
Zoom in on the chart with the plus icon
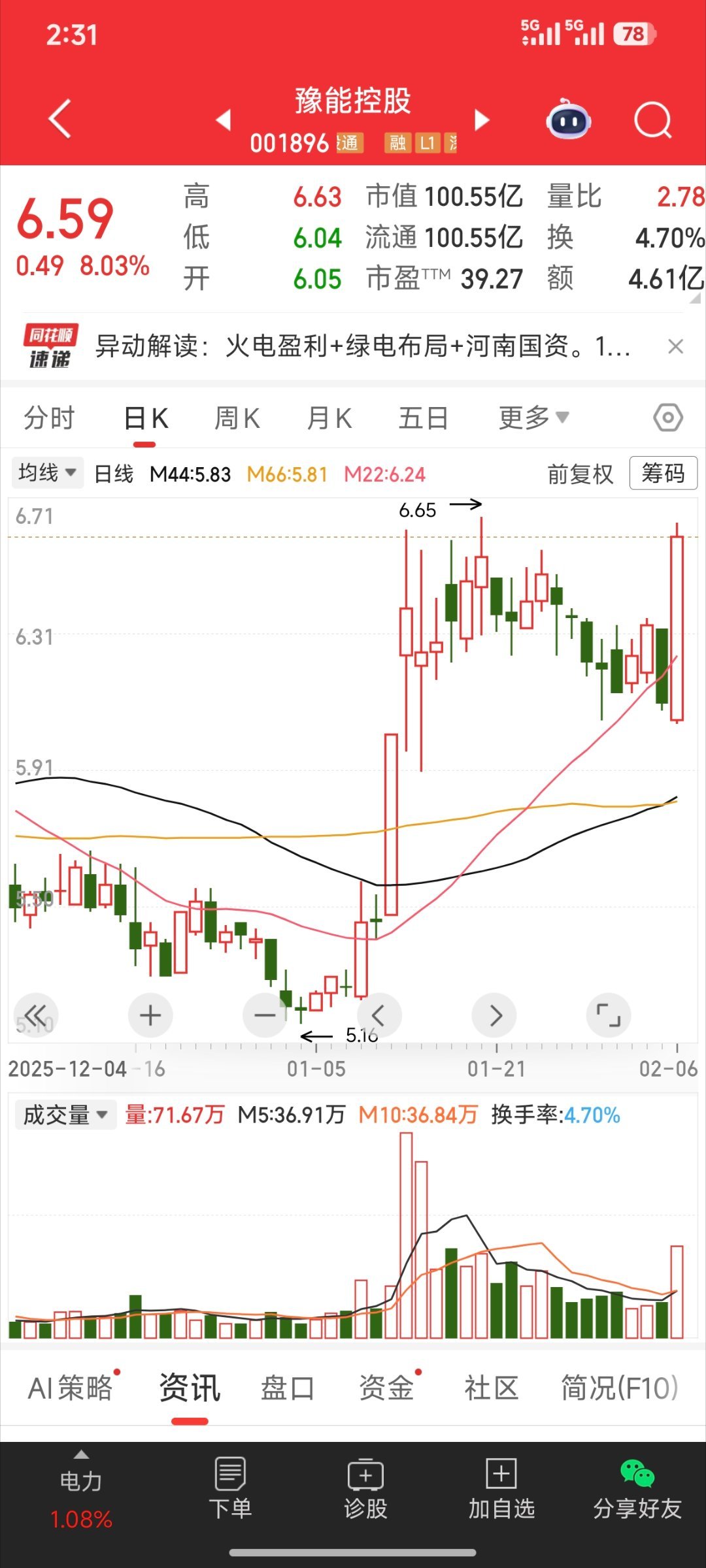(x=150, y=1015)
